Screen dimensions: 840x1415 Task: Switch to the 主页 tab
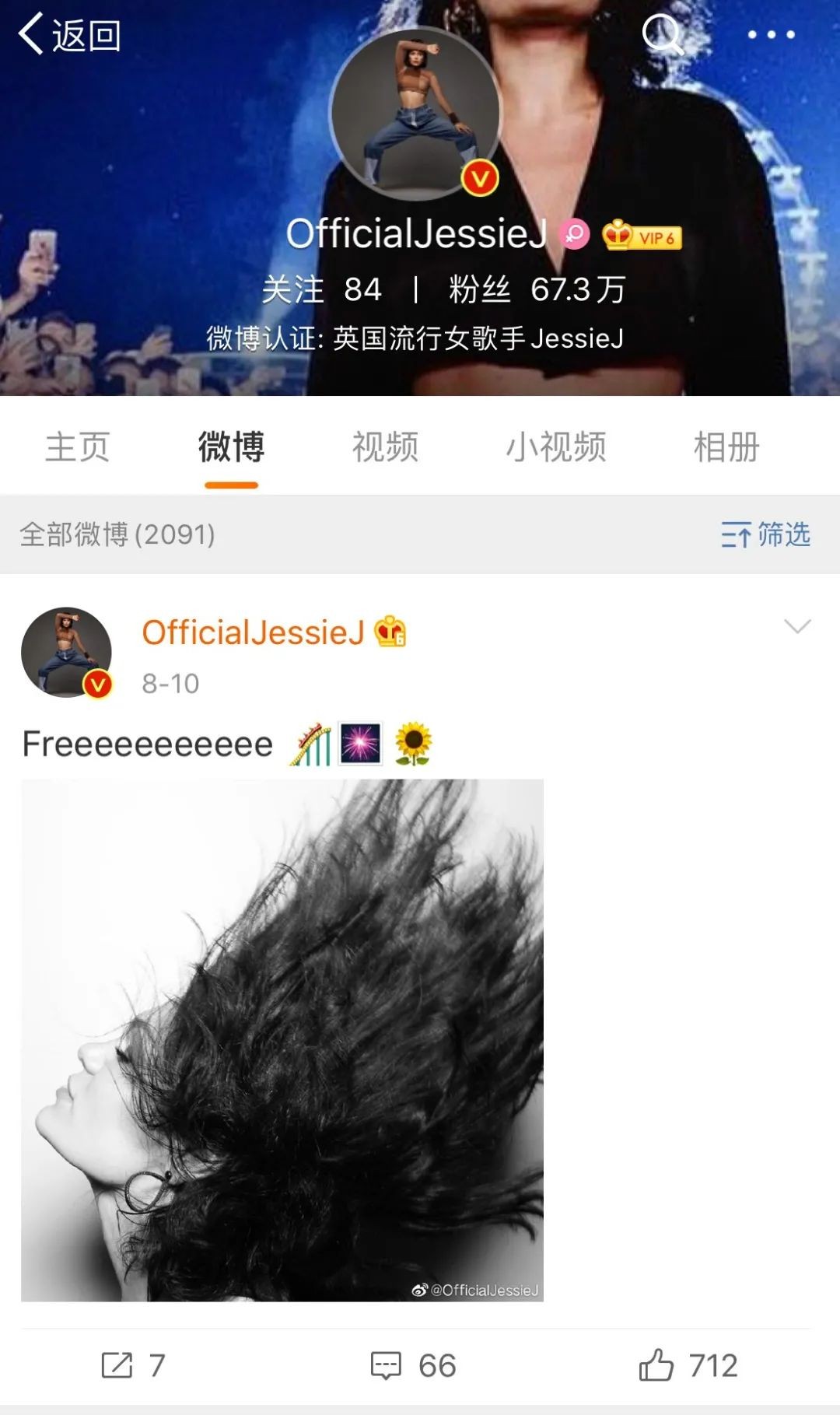click(x=78, y=447)
